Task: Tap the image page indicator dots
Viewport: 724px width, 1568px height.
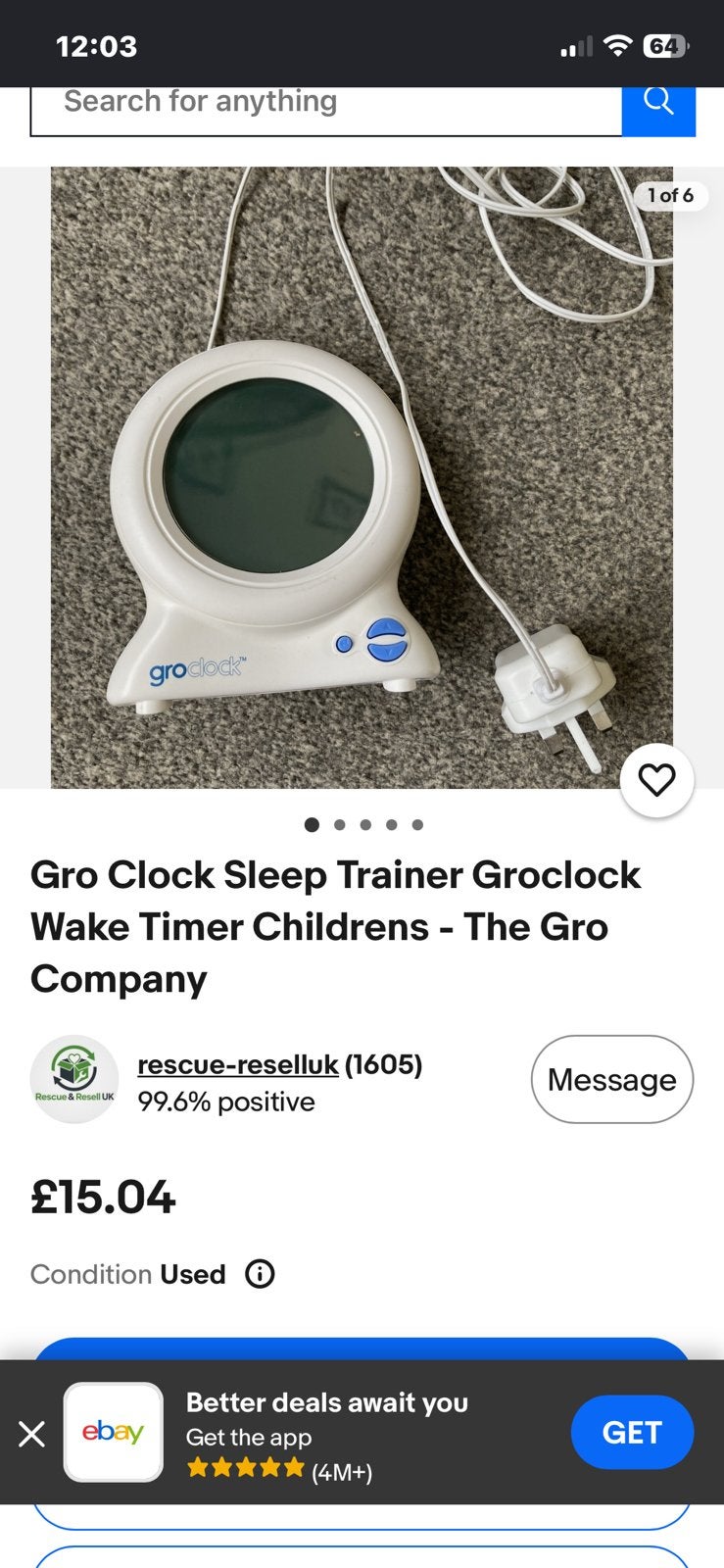Action: pyautogui.click(x=364, y=824)
